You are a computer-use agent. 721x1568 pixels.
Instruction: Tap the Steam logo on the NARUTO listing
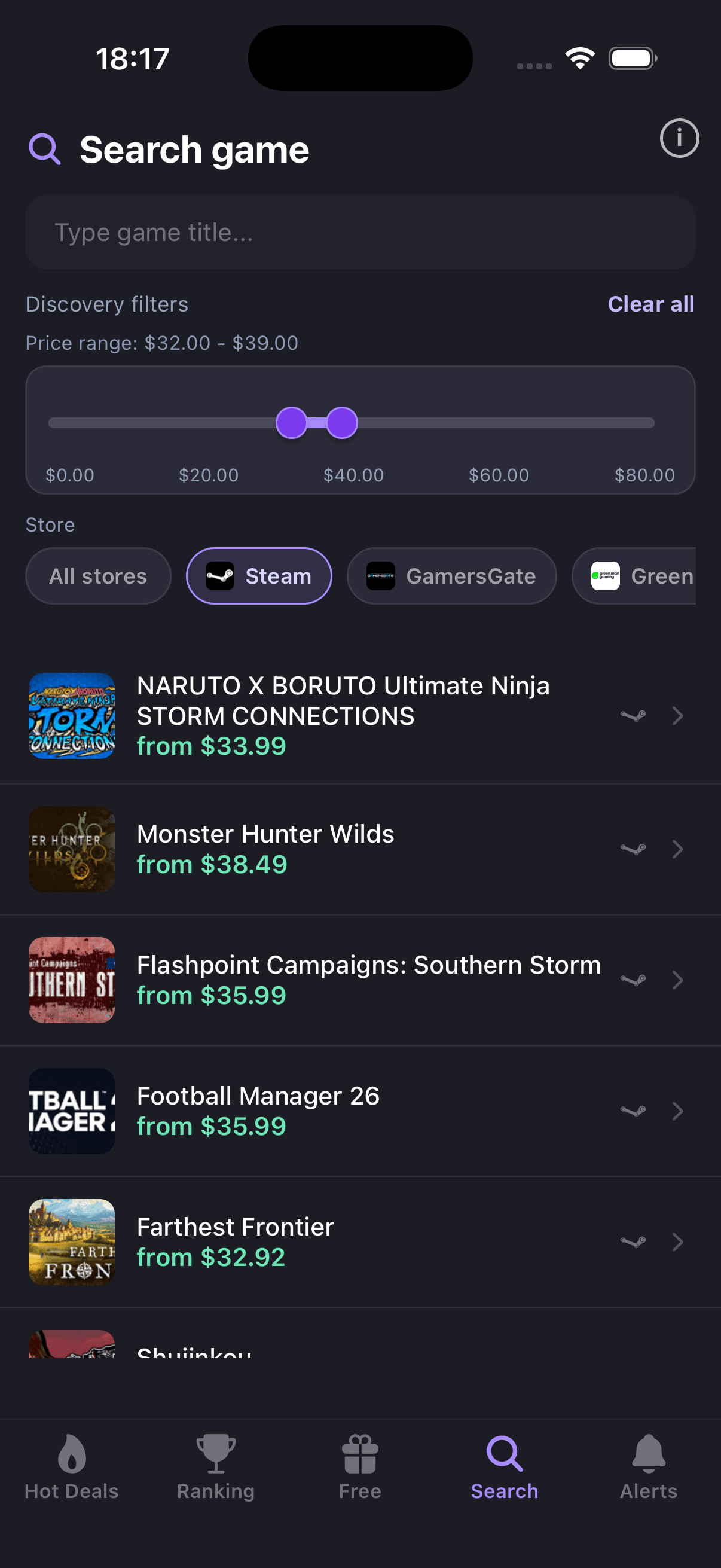tap(633, 716)
